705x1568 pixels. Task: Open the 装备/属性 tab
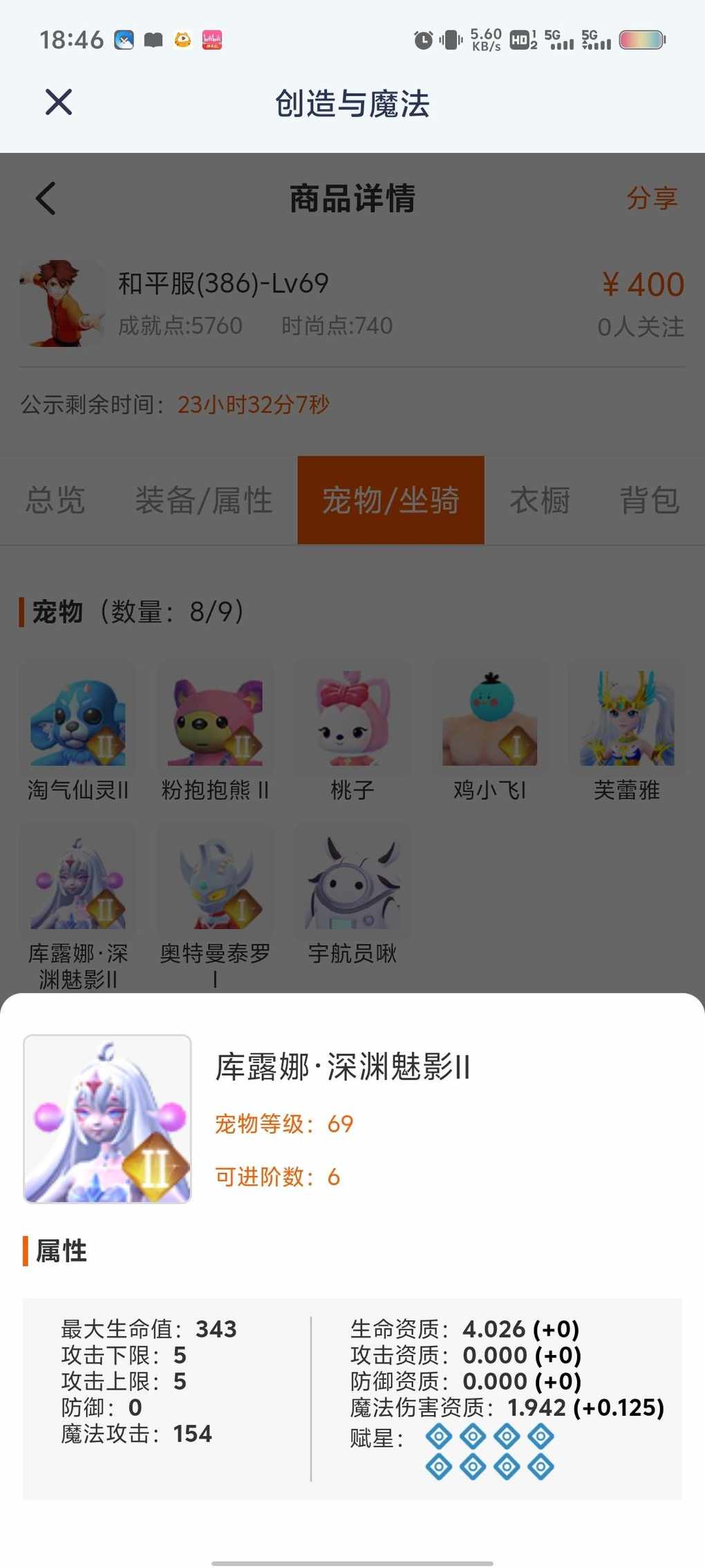[x=203, y=500]
